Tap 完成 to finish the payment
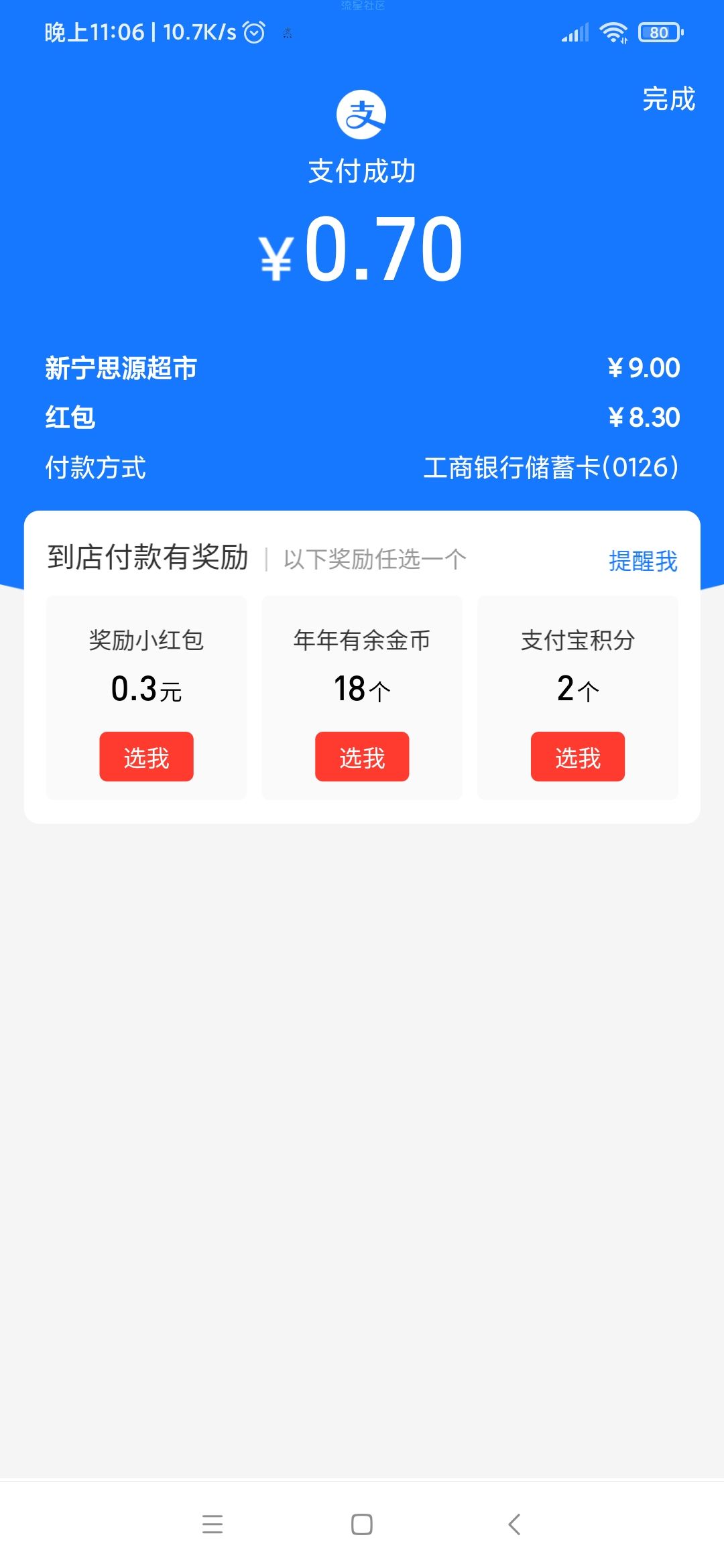Viewport: 724px width, 1568px height. (x=668, y=99)
